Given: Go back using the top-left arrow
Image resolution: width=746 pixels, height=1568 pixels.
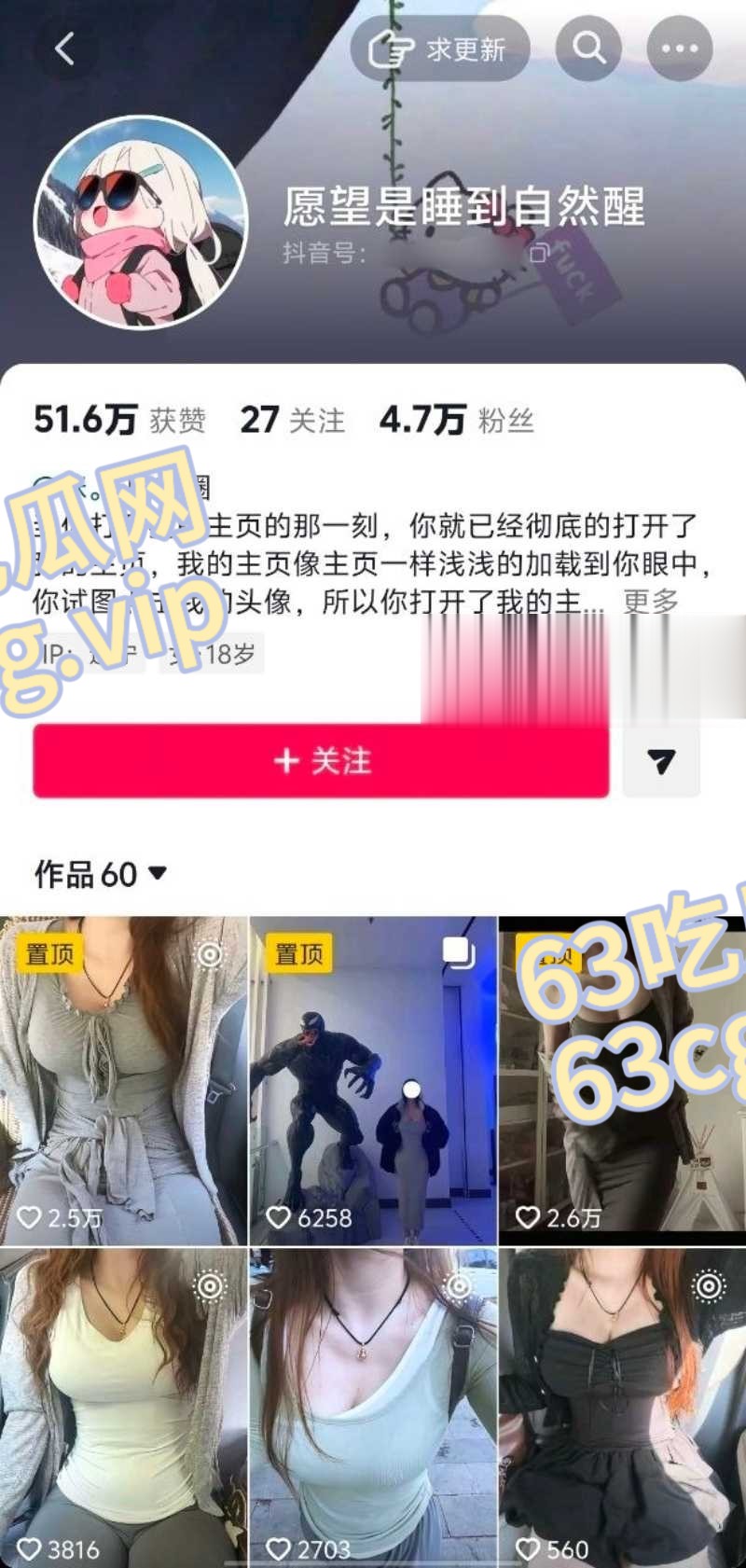Looking at the screenshot, I should (x=64, y=49).
